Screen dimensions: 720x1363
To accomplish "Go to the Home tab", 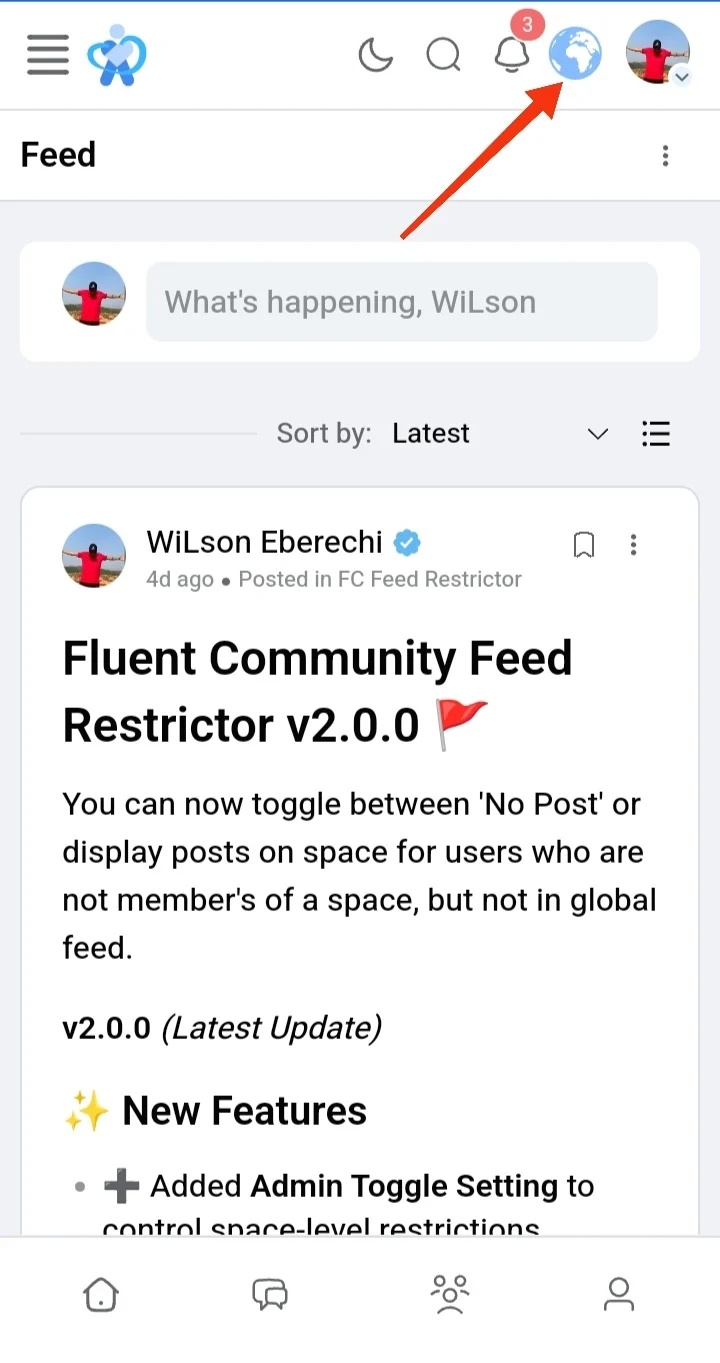I will coord(101,1294).
